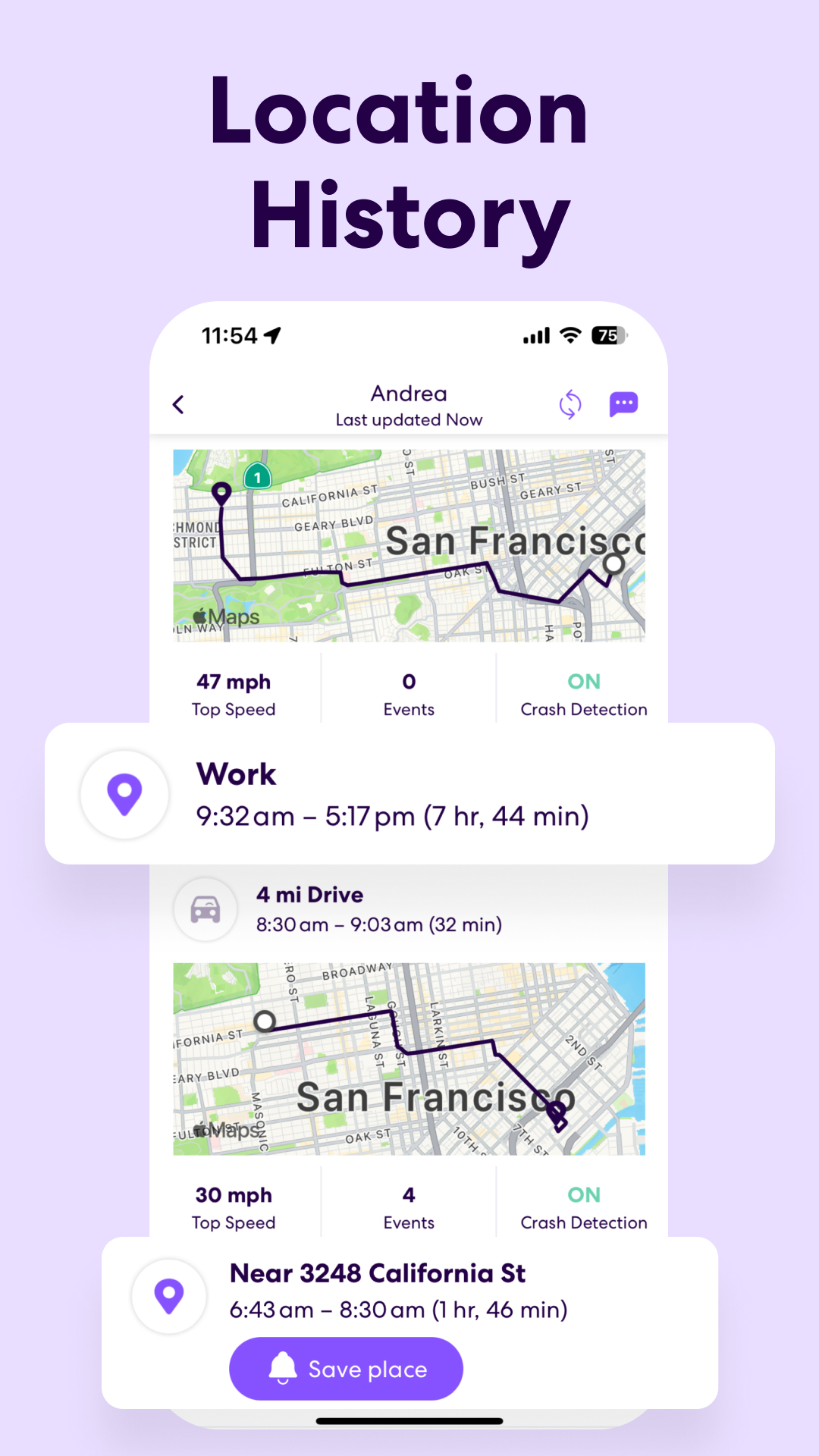View the 47 mph Top Speed stat
The image size is (819, 1456).
pyautogui.click(x=232, y=693)
